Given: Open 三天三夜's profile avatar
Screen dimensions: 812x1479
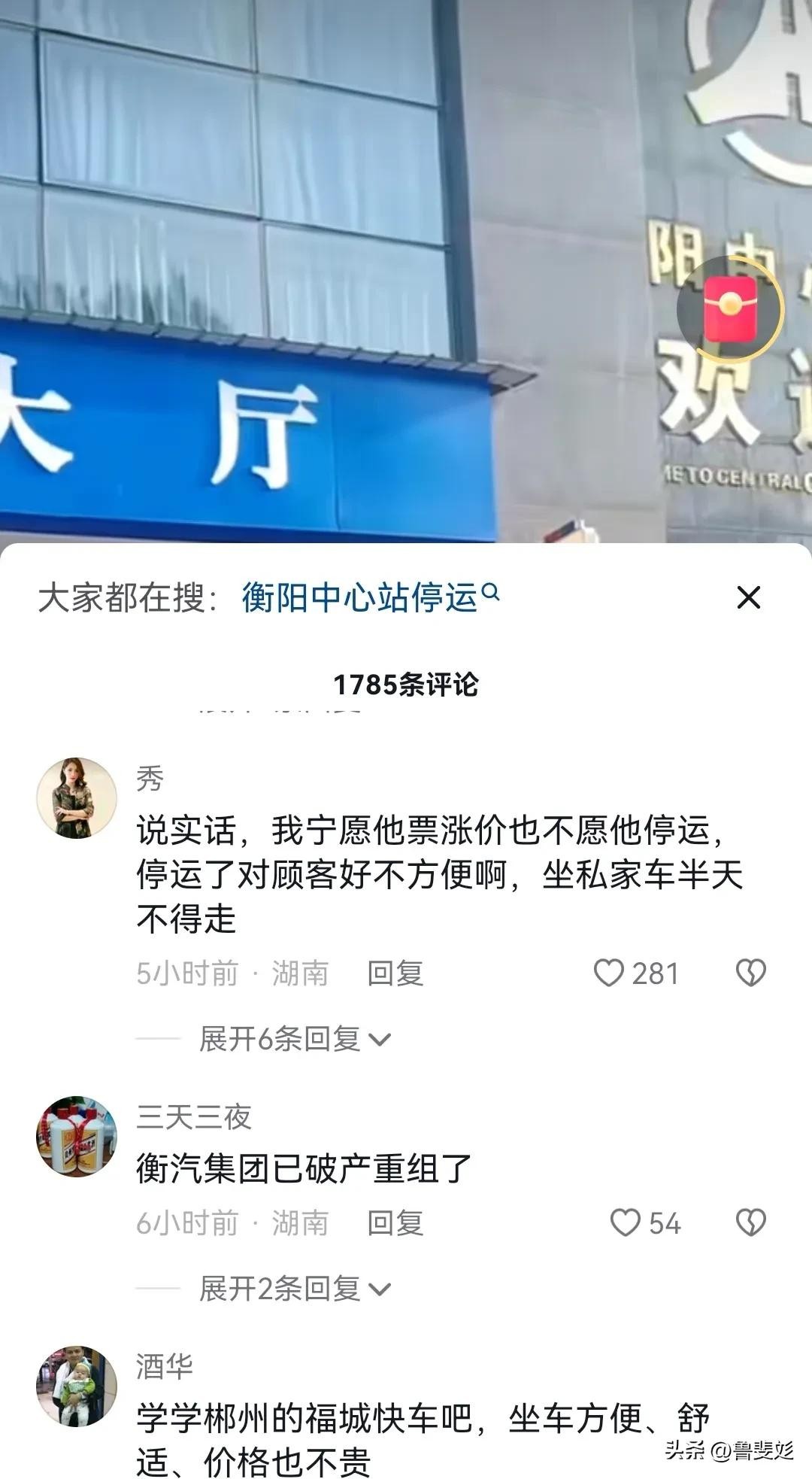Looking at the screenshot, I should tap(77, 1136).
